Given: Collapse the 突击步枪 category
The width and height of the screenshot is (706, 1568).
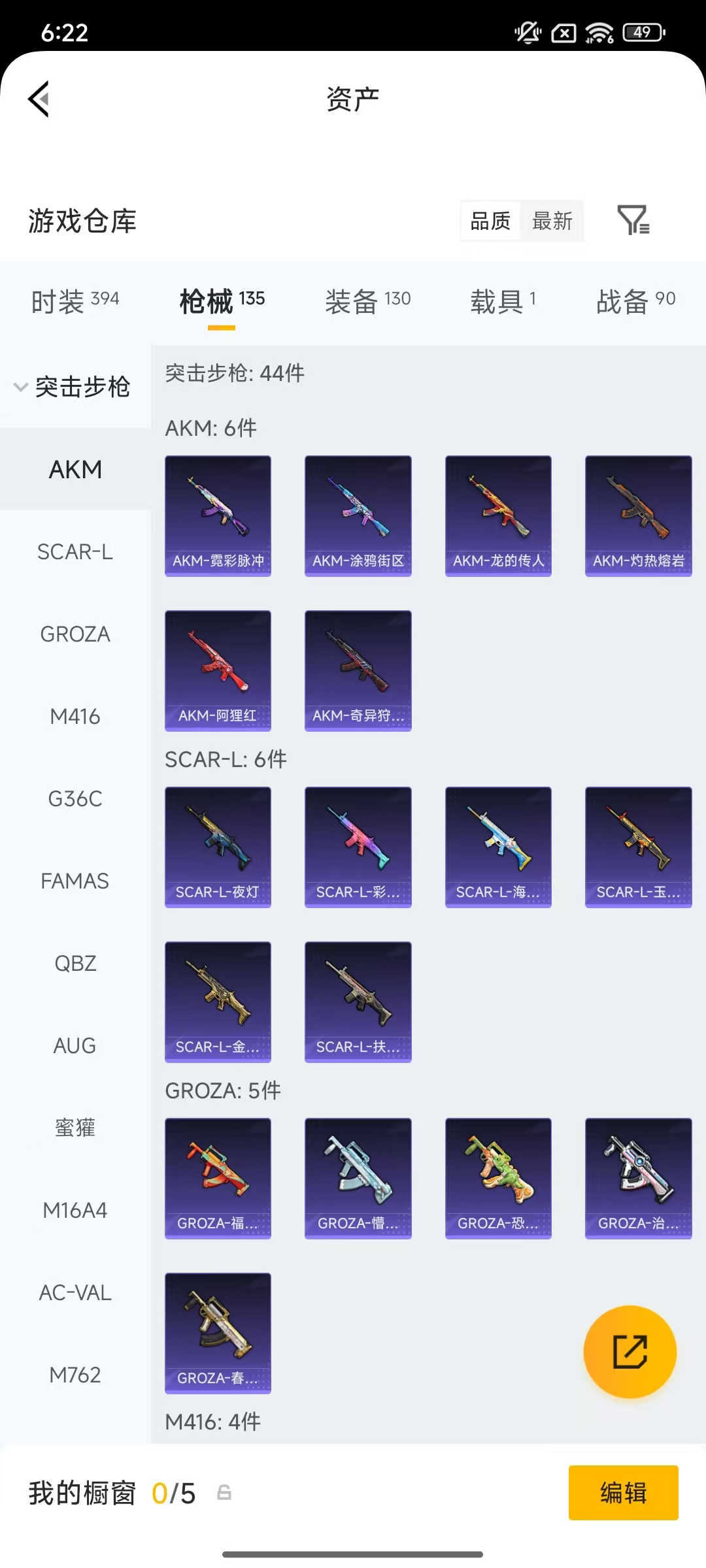Looking at the screenshot, I should tap(75, 387).
